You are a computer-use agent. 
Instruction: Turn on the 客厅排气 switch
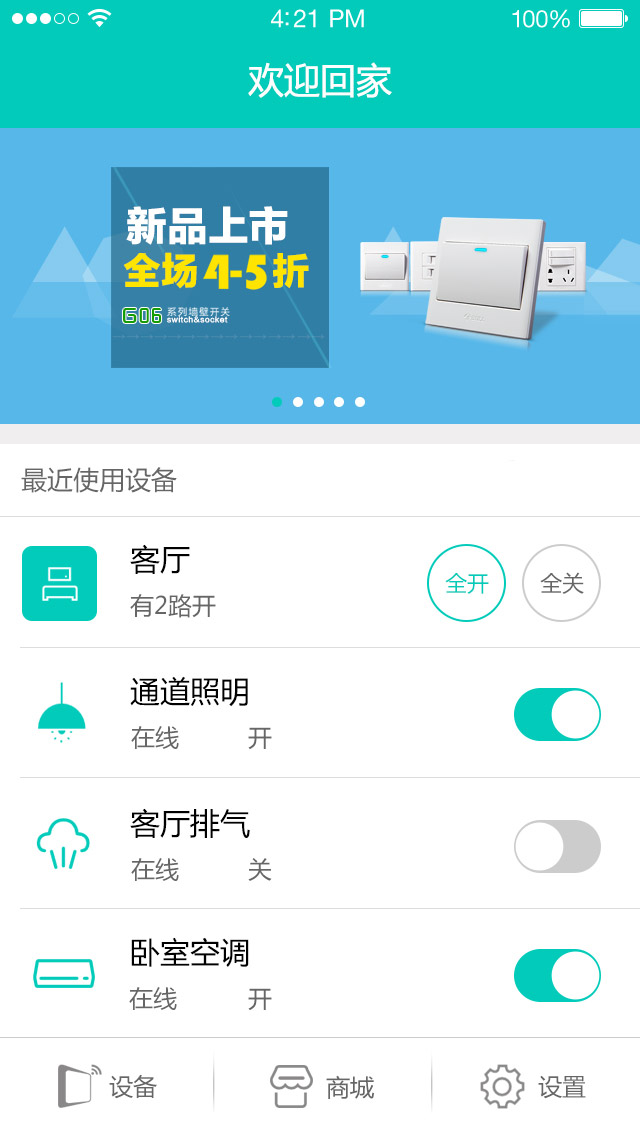(557, 846)
